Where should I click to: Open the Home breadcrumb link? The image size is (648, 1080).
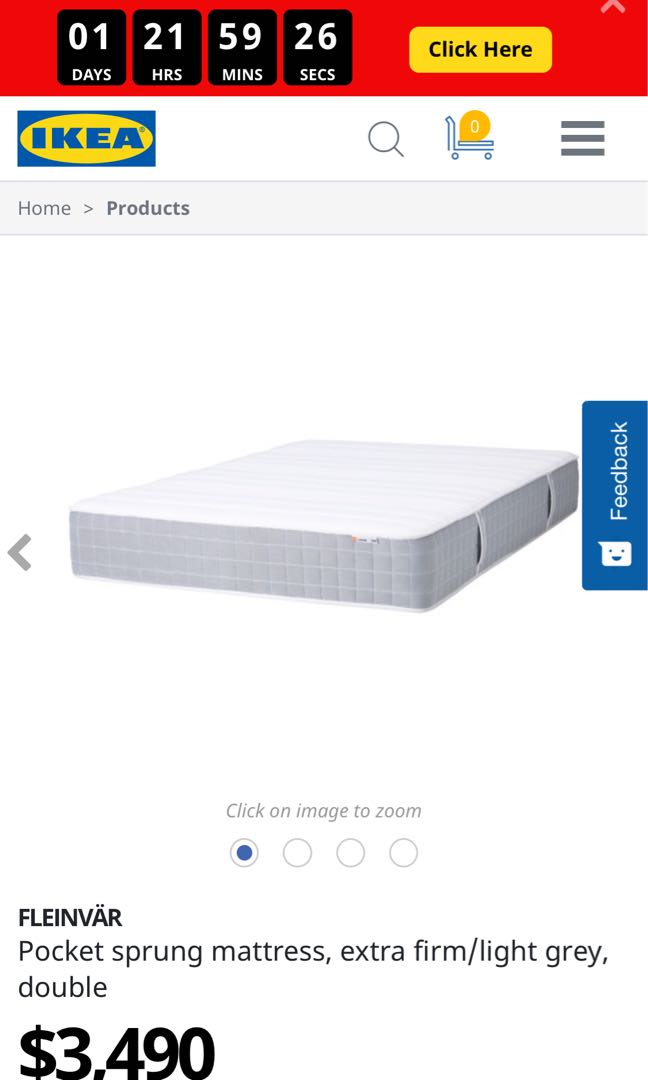click(x=44, y=208)
